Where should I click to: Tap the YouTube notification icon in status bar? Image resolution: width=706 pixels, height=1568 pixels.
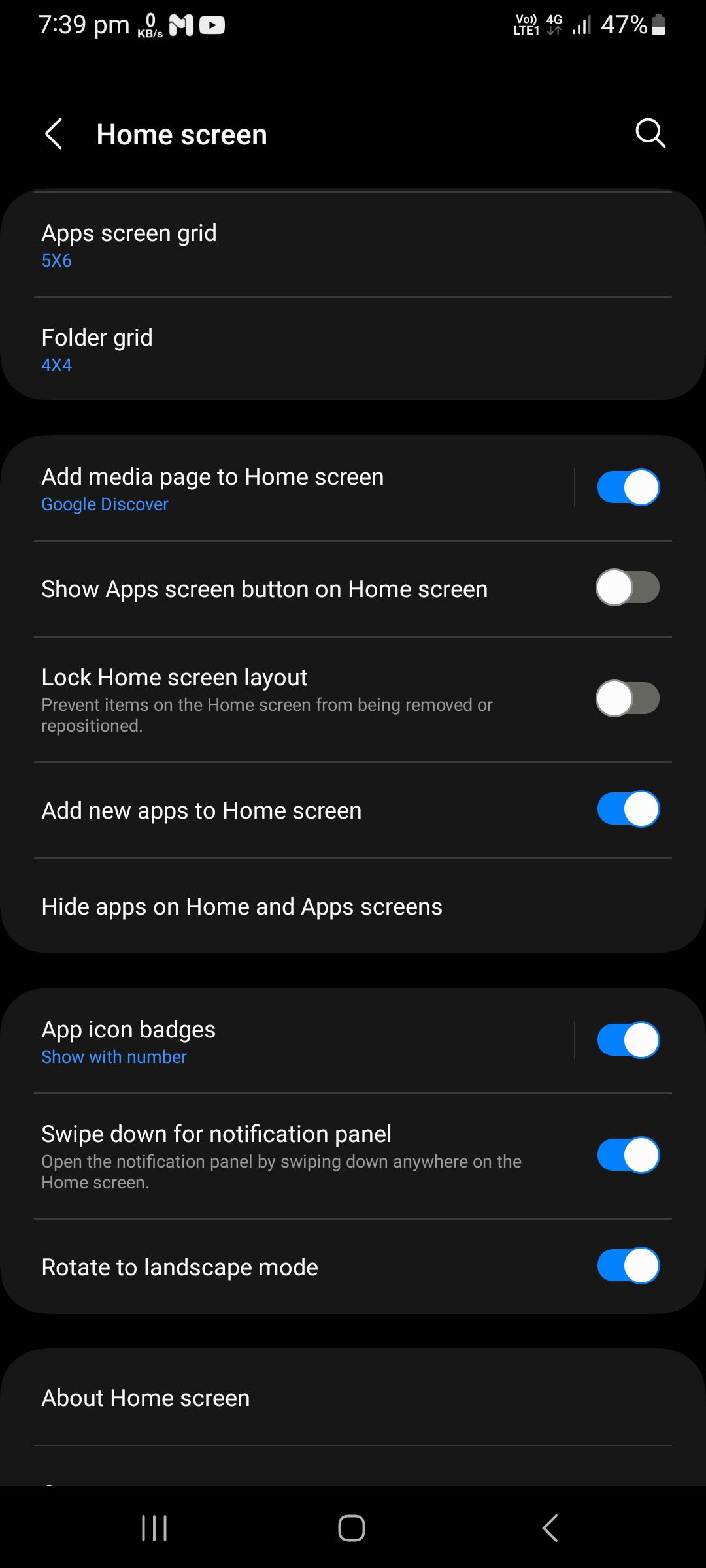coord(211,24)
